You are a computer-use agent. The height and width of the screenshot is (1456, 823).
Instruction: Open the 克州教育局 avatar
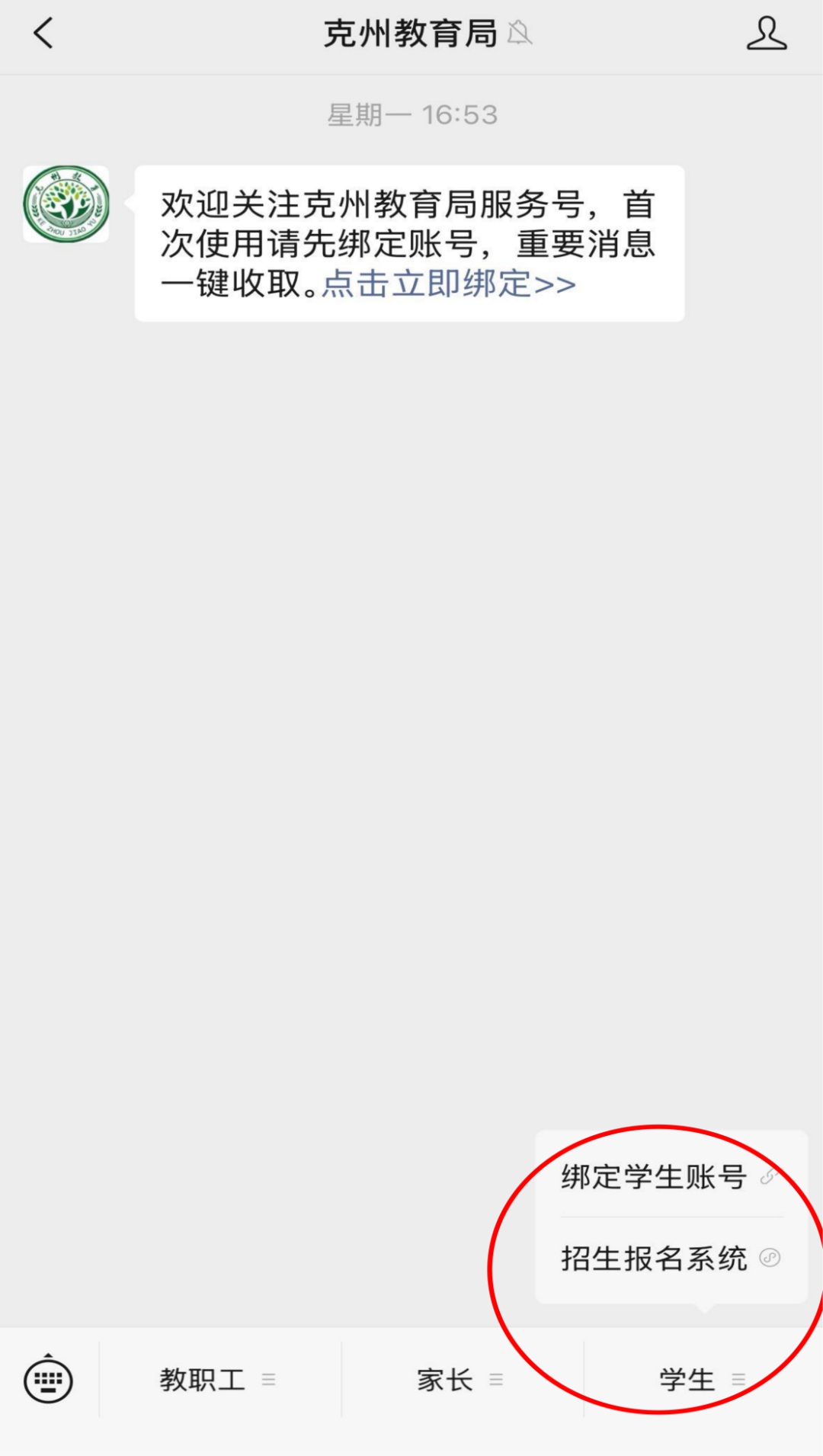point(66,204)
